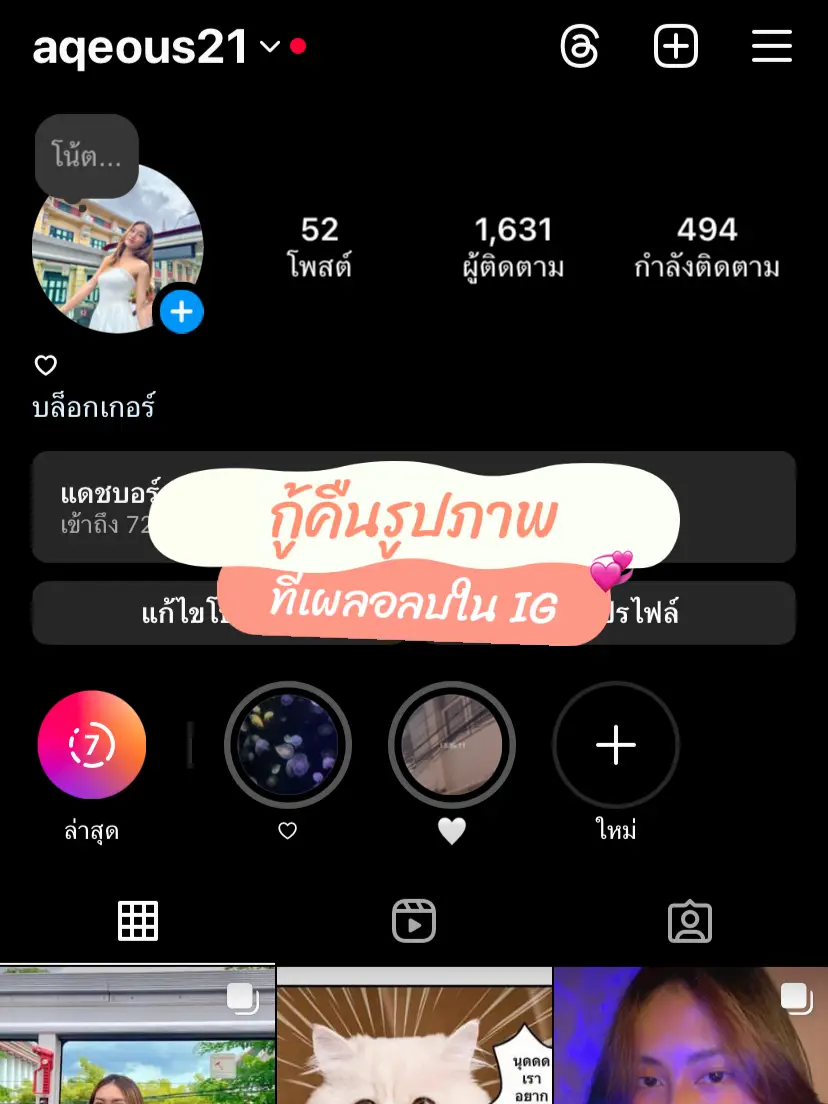
Task: Tap the blue plus to add a story
Action: [182, 311]
